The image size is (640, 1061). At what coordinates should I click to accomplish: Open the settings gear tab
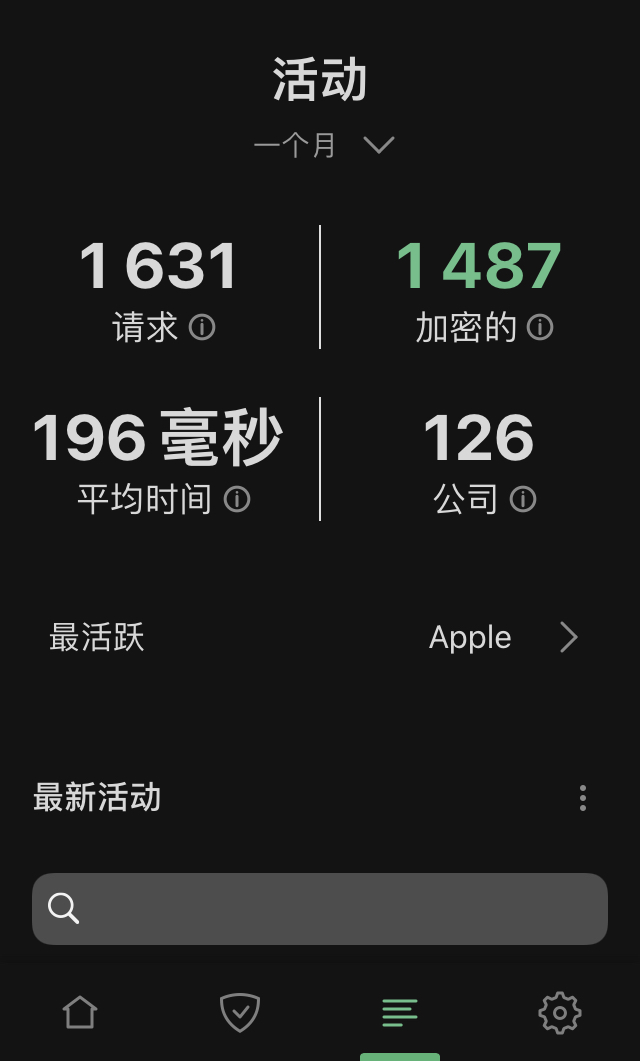click(559, 1013)
